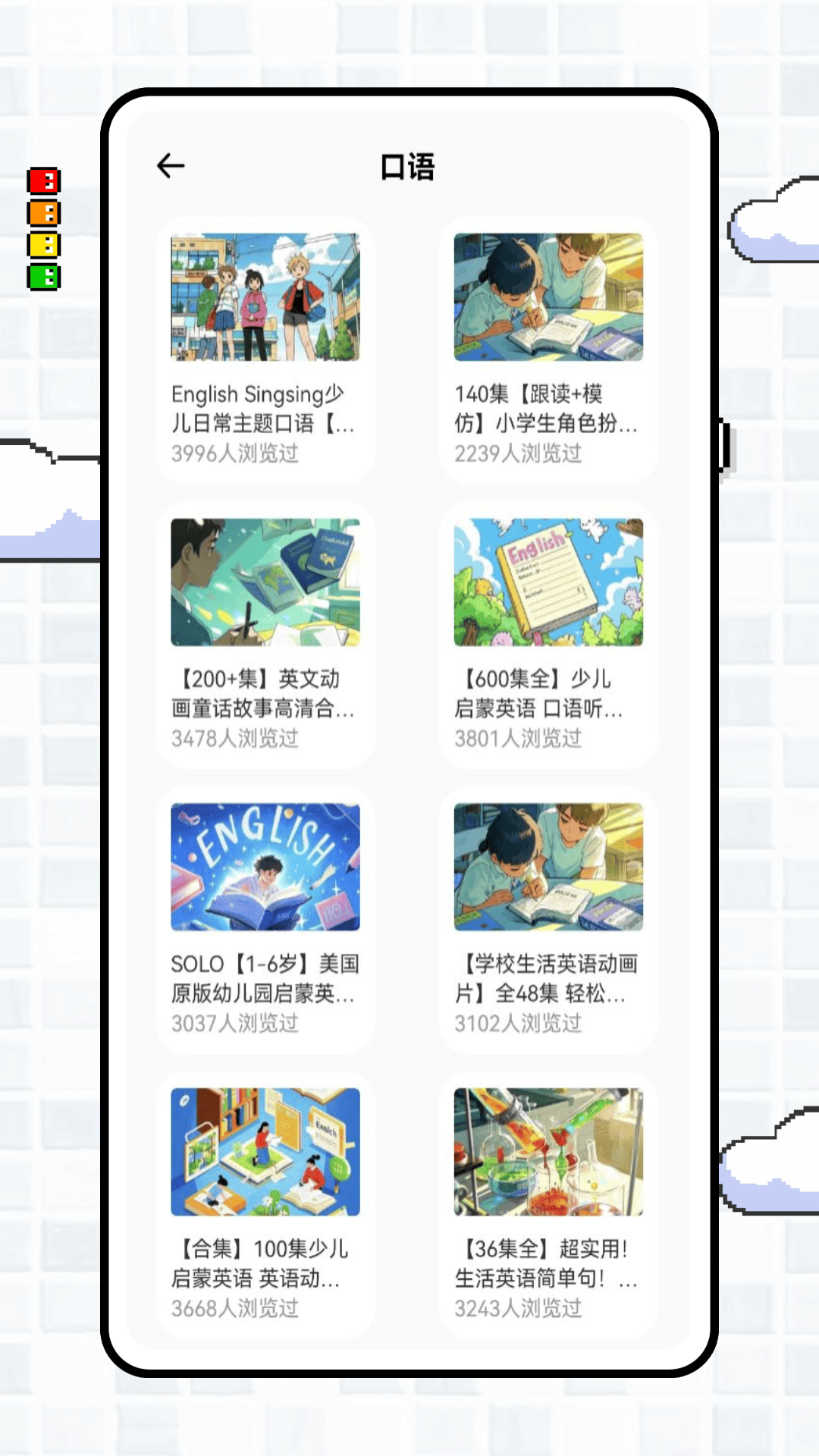Click the ENGLISH book artwork thumbnail for SOLO course
The height and width of the screenshot is (1456, 819).
pos(265,866)
